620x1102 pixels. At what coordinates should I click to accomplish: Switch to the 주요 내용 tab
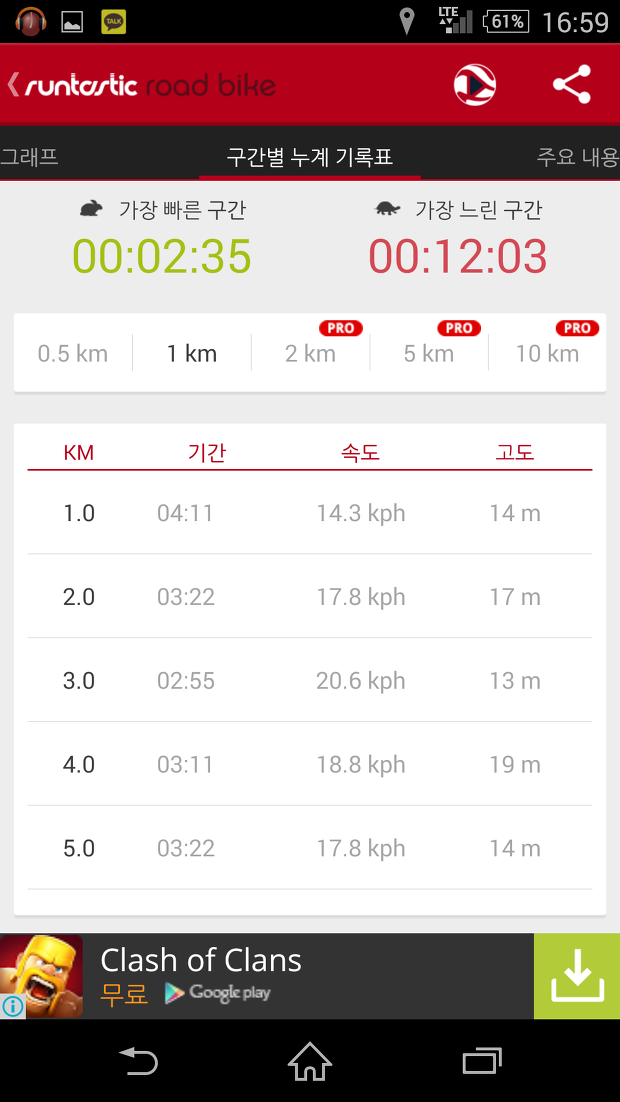pyautogui.click(x=578, y=156)
